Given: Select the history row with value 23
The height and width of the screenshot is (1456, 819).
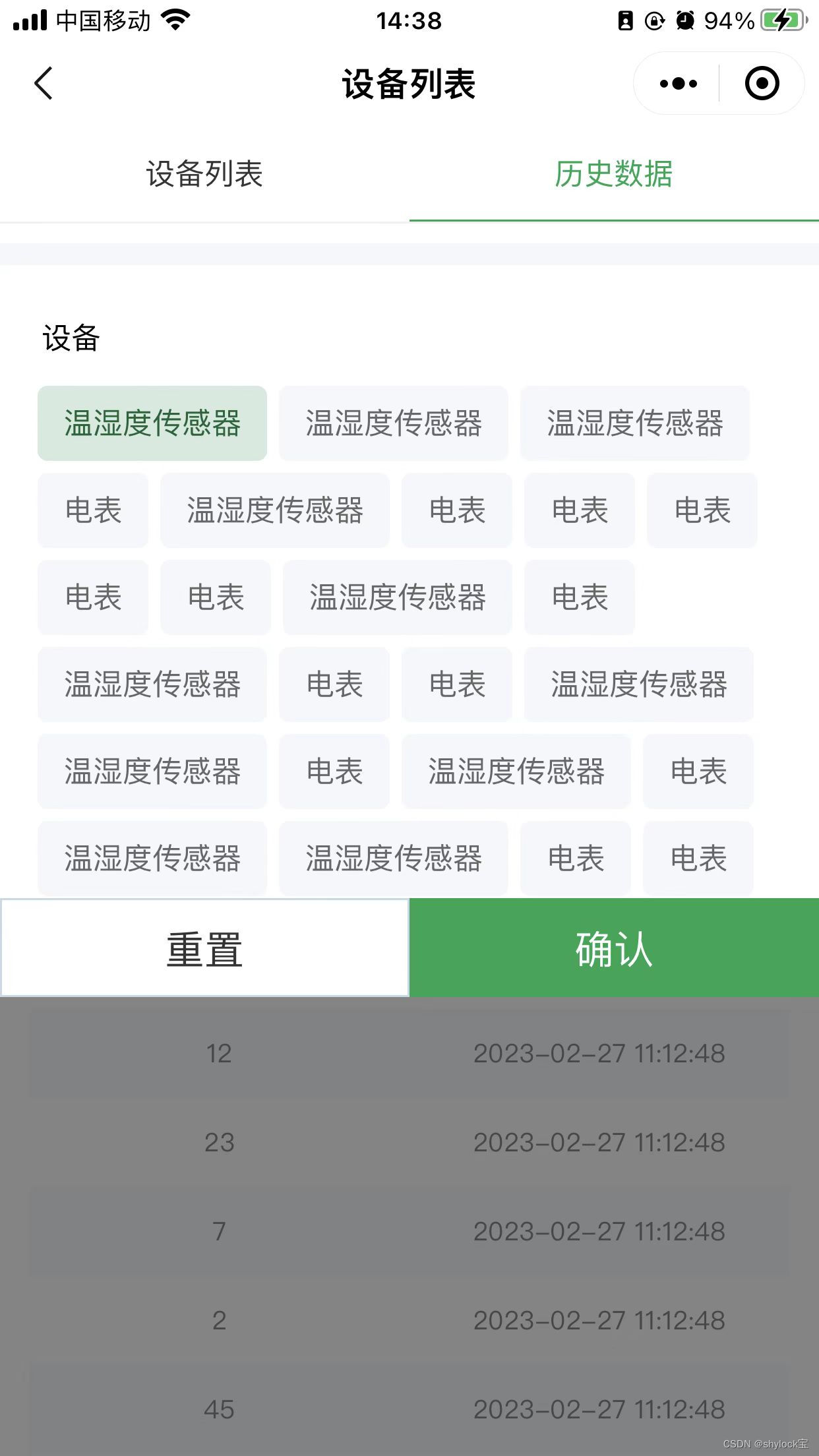Looking at the screenshot, I should pyautogui.click(x=409, y=1141).
